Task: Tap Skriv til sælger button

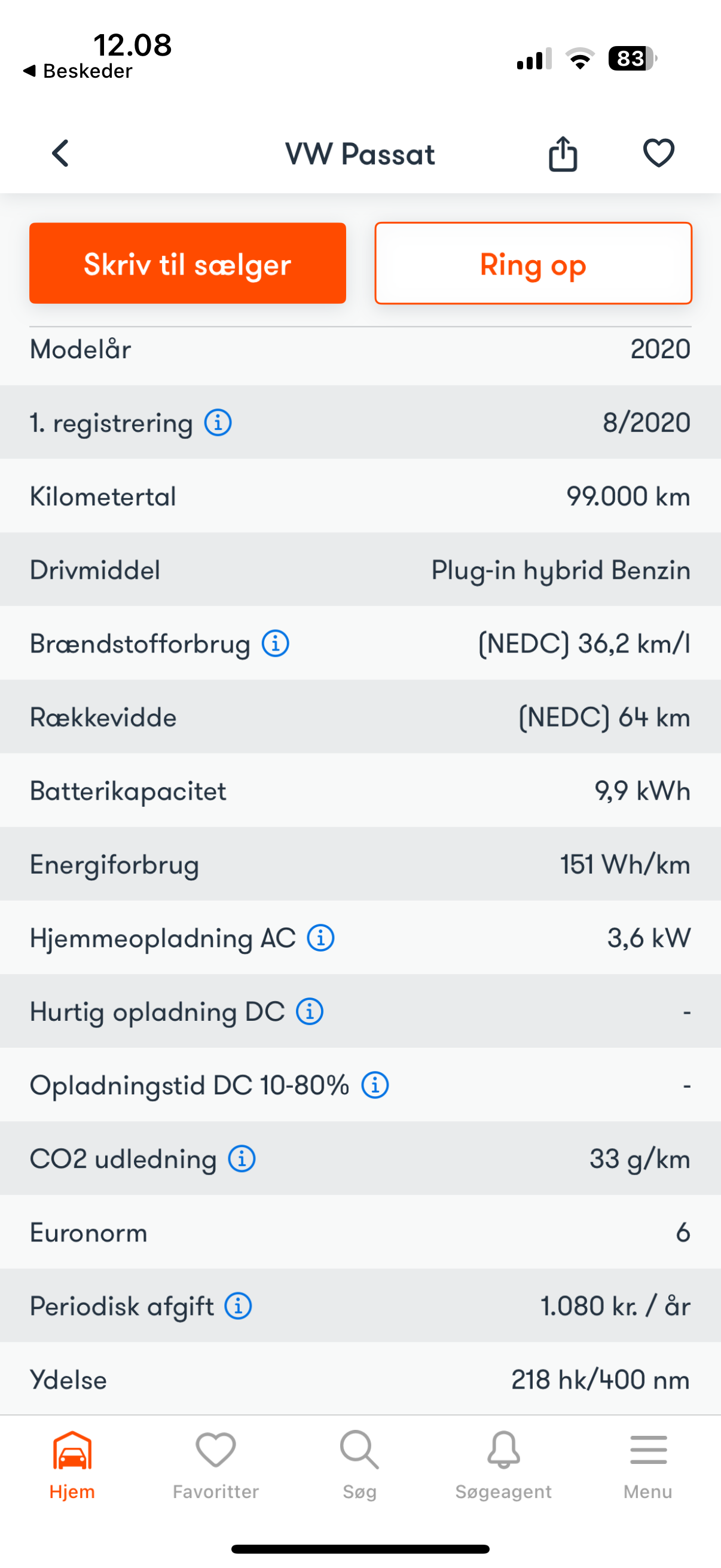Action: coord(187,264)
